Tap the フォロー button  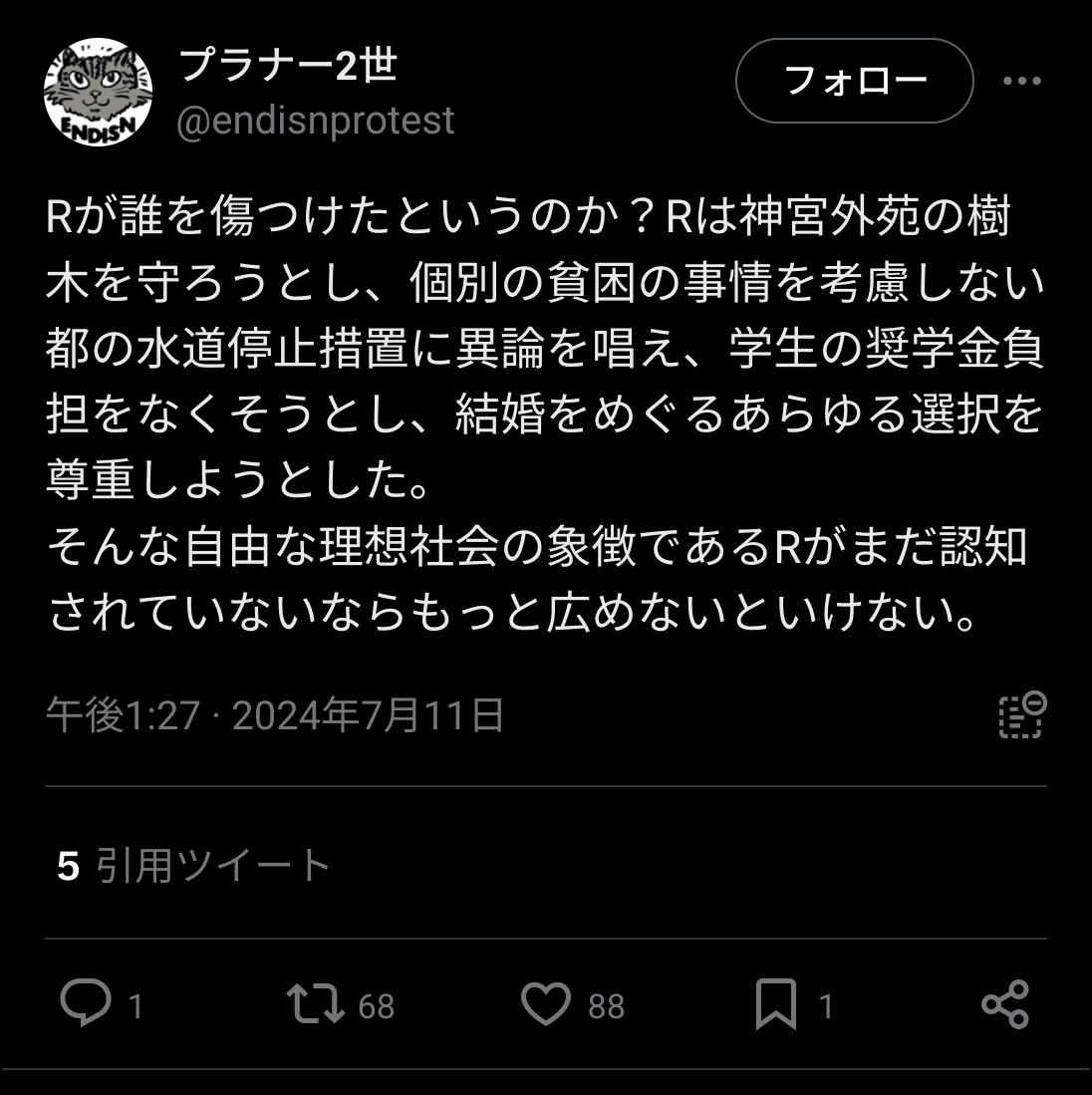point(854,81)
